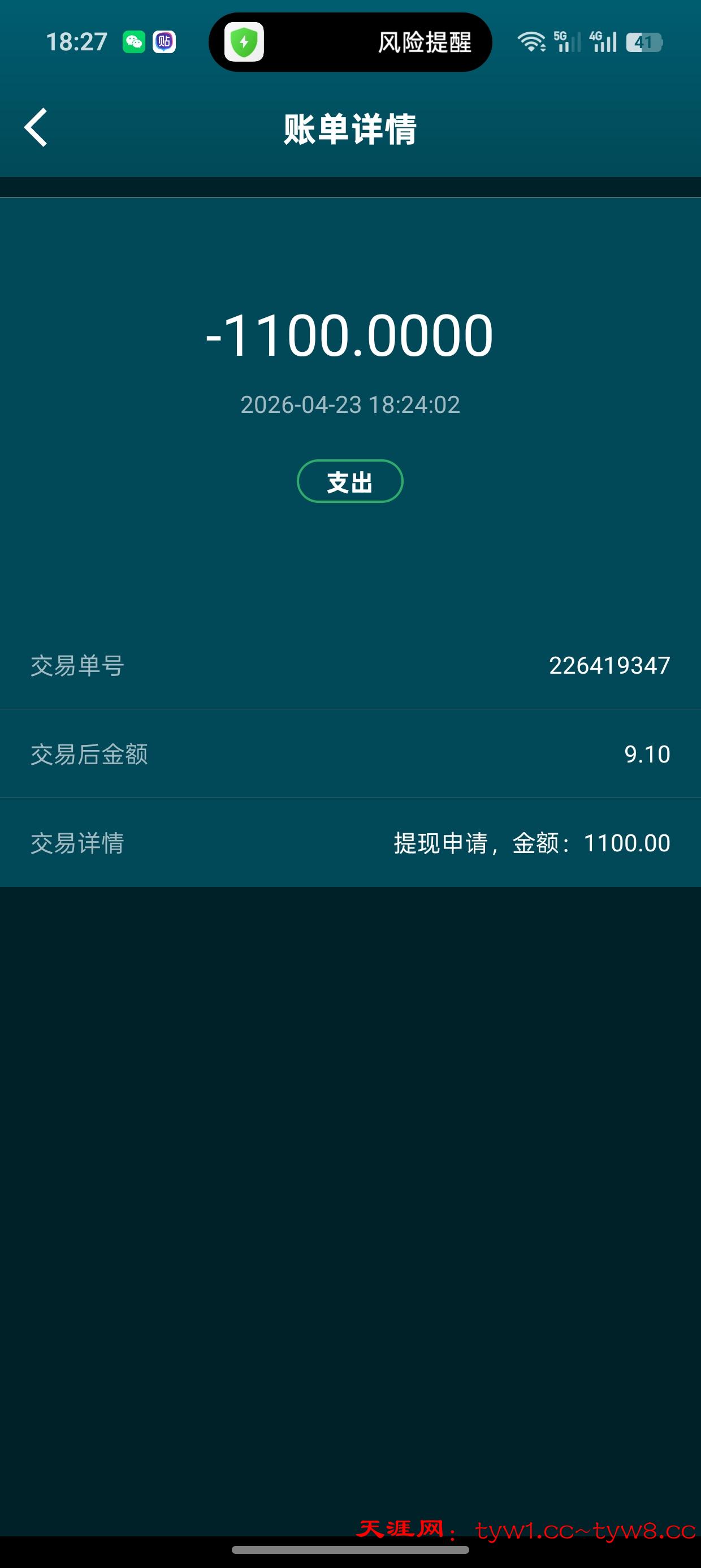Tap the 支出 status badge

click(350, 481)
